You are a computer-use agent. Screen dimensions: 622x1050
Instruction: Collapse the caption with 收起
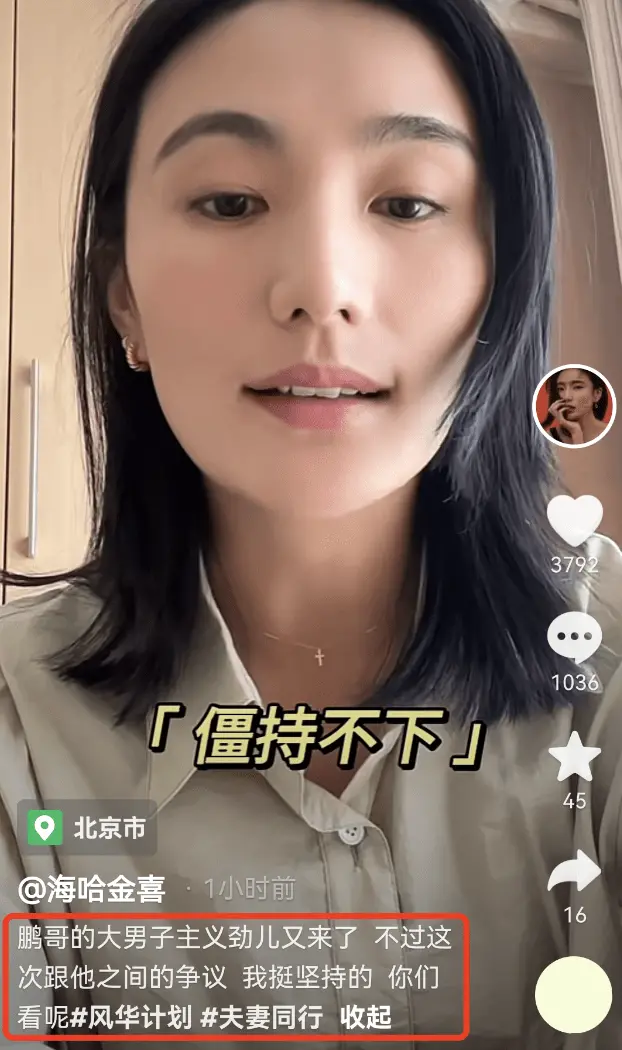tap(366, 1018)
